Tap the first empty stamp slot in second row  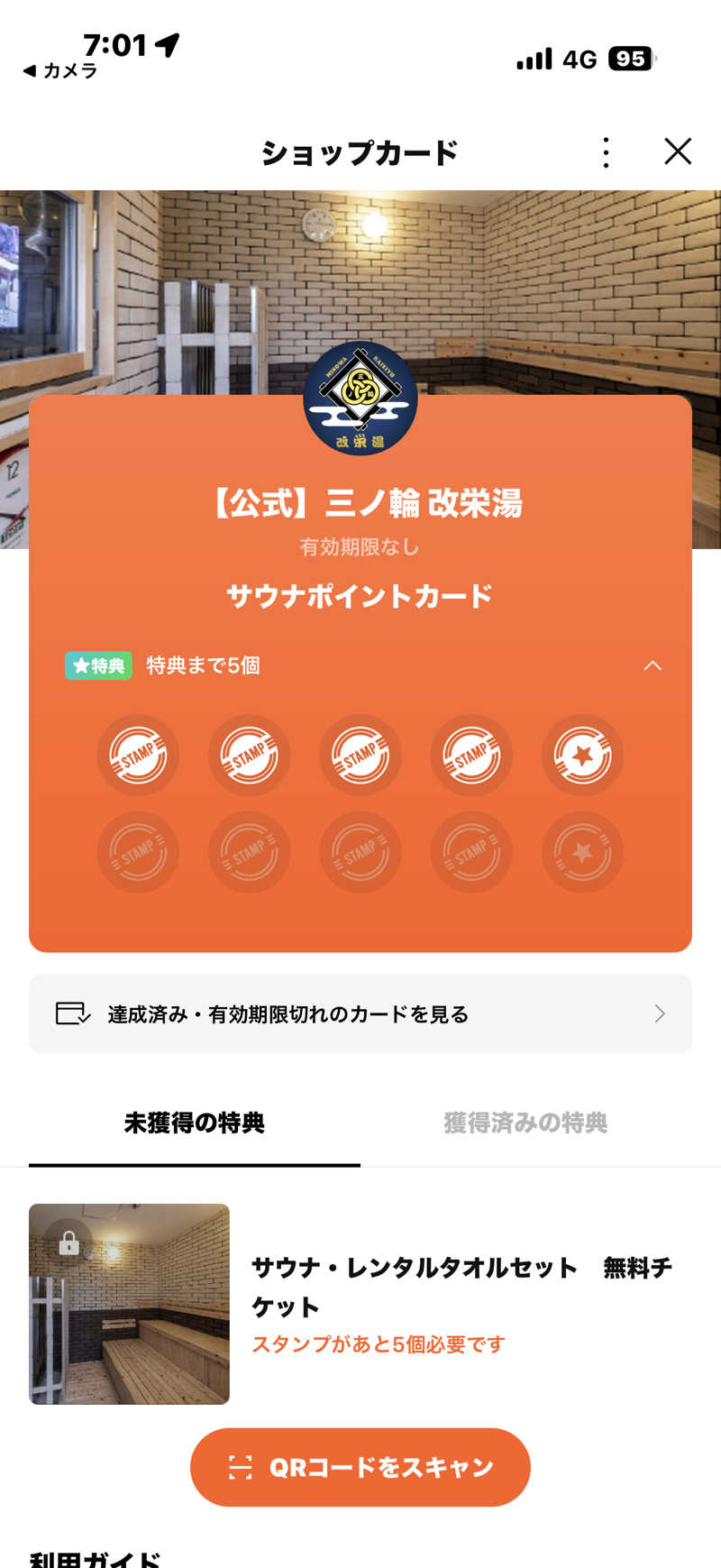coord(137,851)
